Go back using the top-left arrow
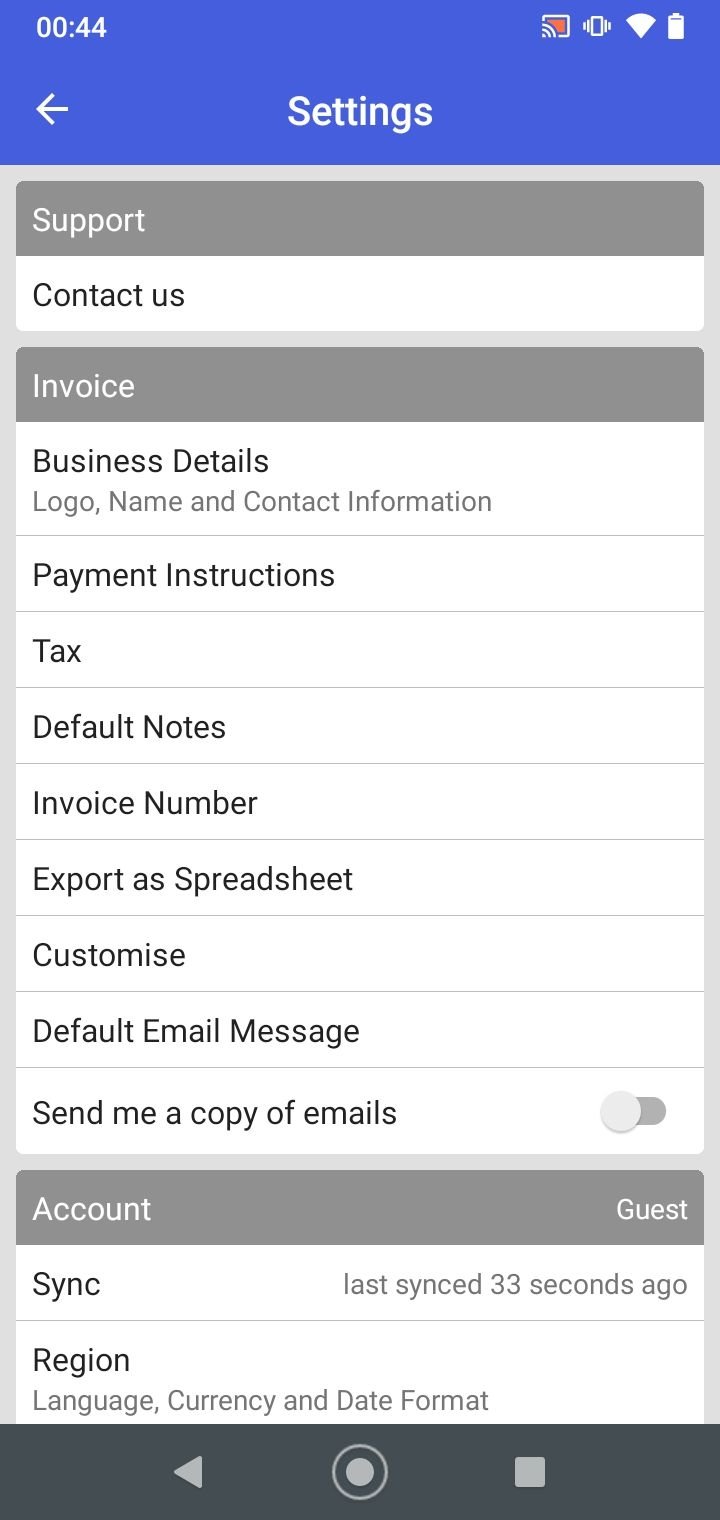The image size is (720, 1520). [52, 110]
